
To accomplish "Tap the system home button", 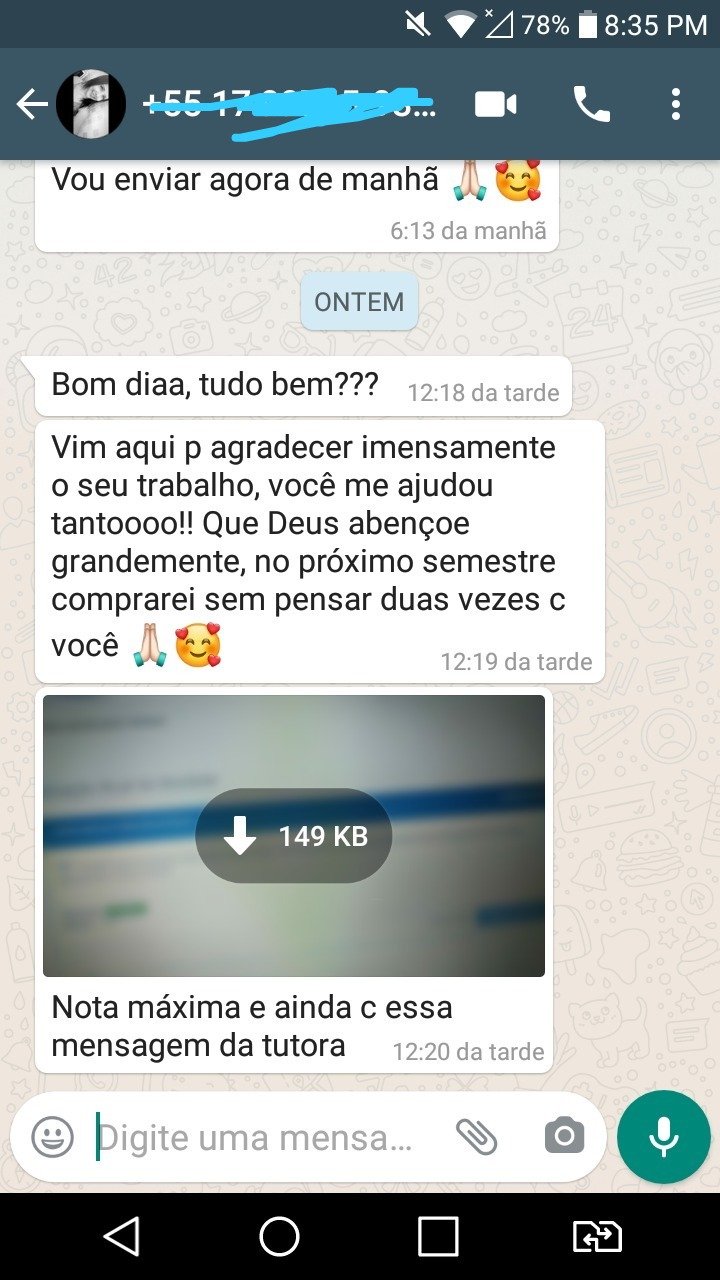I will 279,1237.
